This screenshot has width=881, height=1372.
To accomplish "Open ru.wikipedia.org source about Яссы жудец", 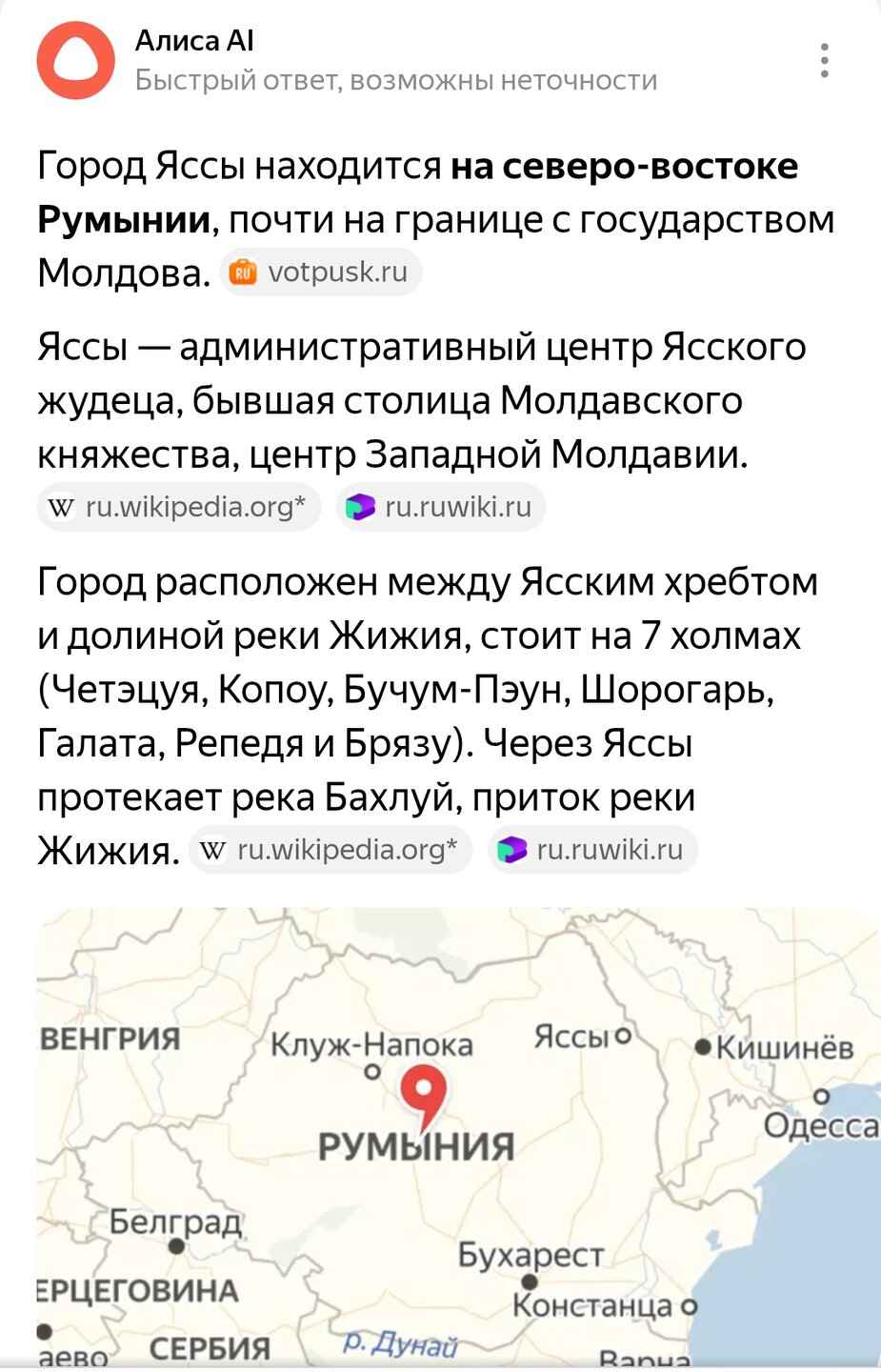I will click(x=179, y=507).
